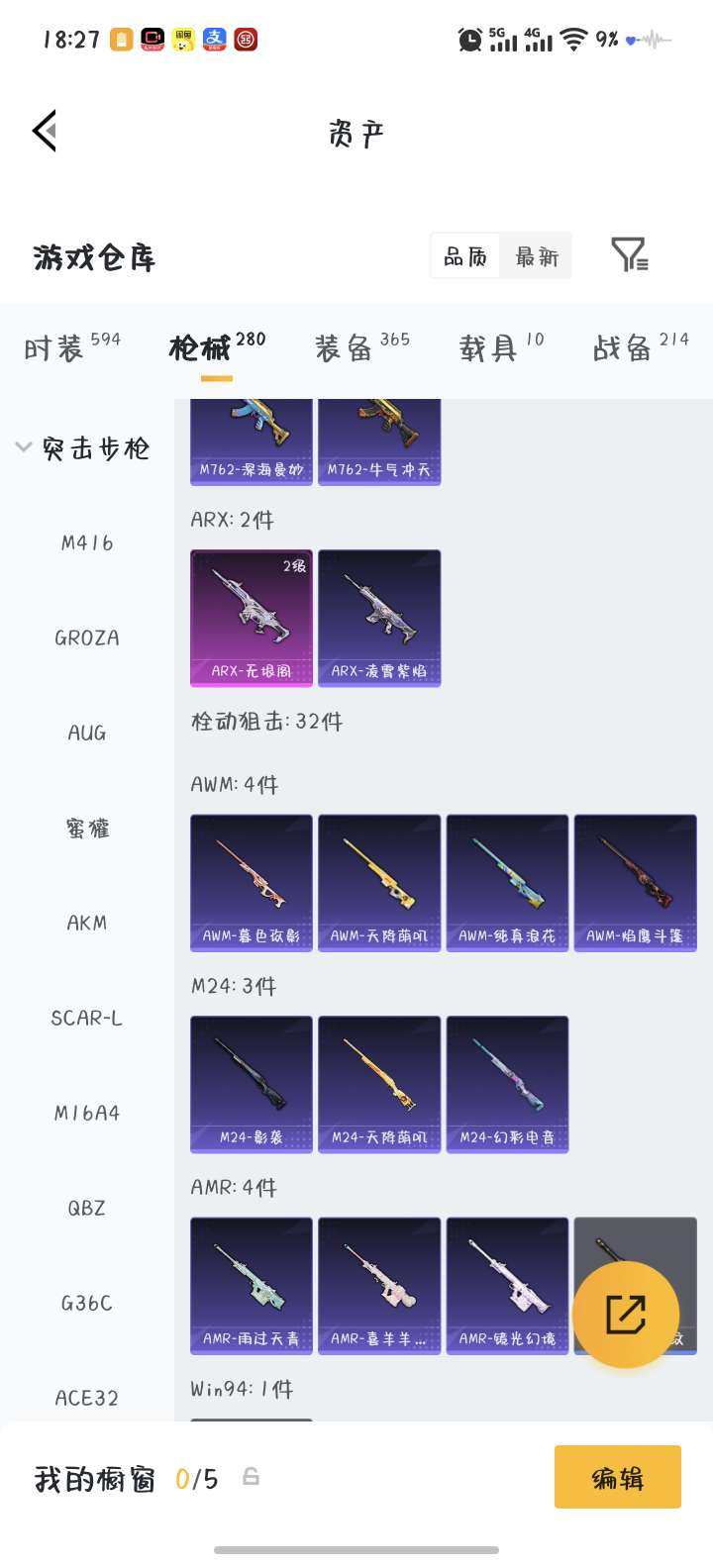This screenshot has height=1568, width=713.
Task: Sort the warehouse by 最新
Action: click(536, 255)
